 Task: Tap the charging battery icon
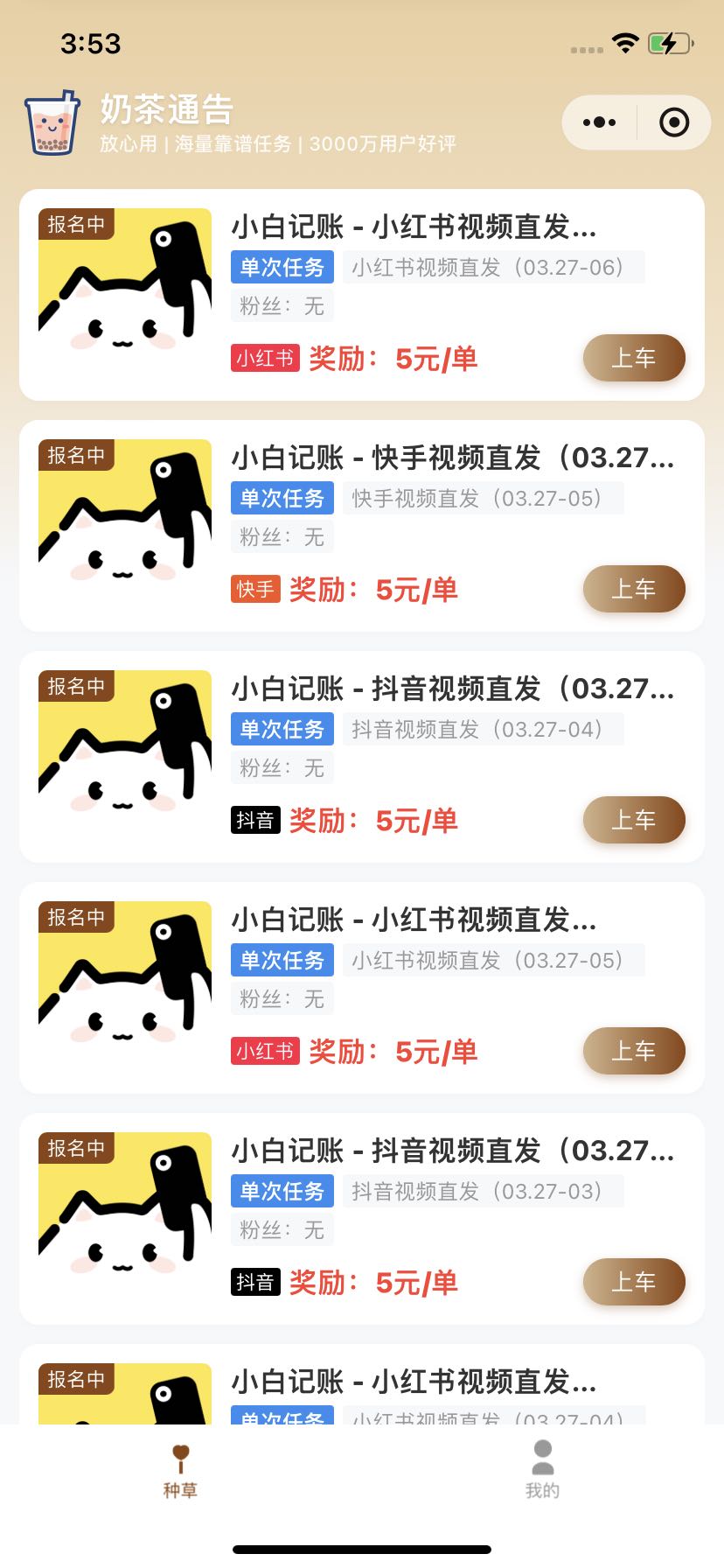[668, 42]
